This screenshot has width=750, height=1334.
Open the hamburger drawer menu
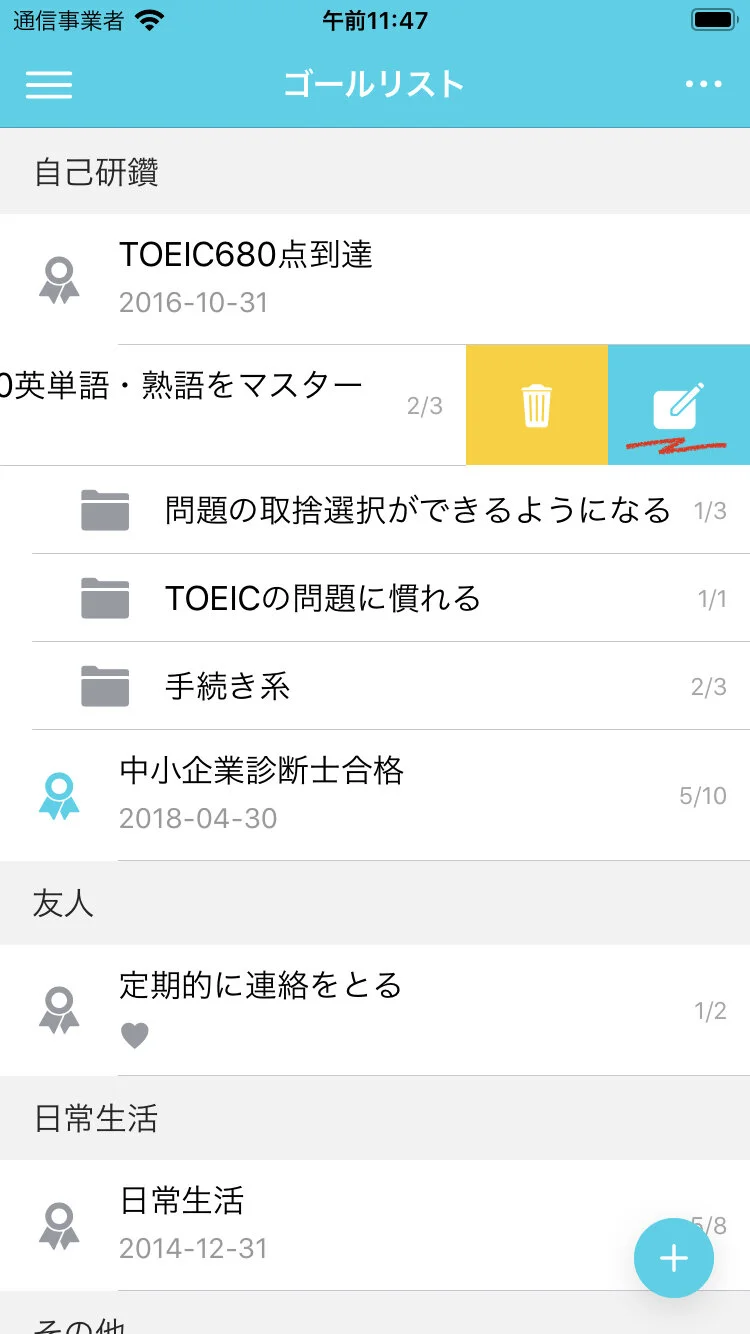click(x=49, y=84)
